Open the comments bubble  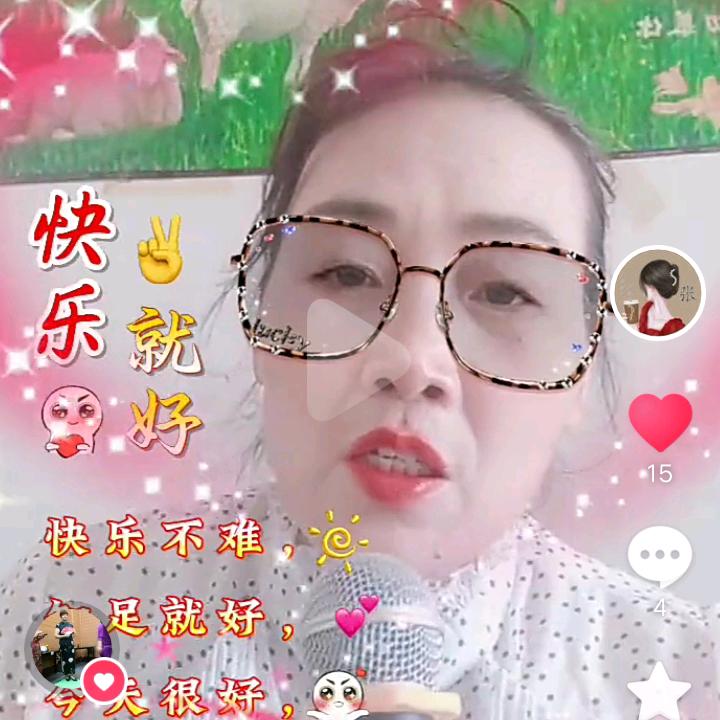click(659, 557)
